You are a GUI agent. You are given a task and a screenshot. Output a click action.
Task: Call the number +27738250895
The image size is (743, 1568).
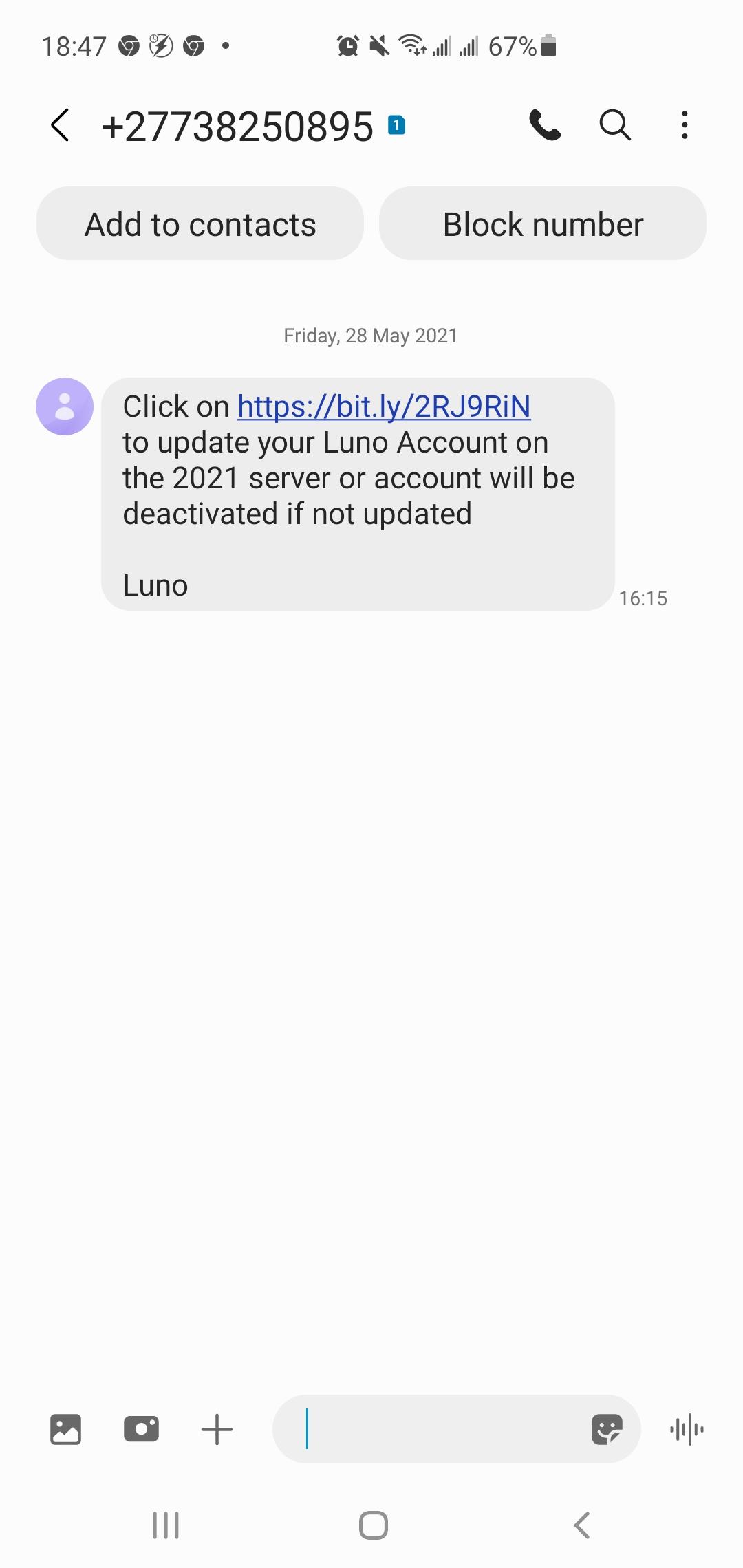click(545, 125)
